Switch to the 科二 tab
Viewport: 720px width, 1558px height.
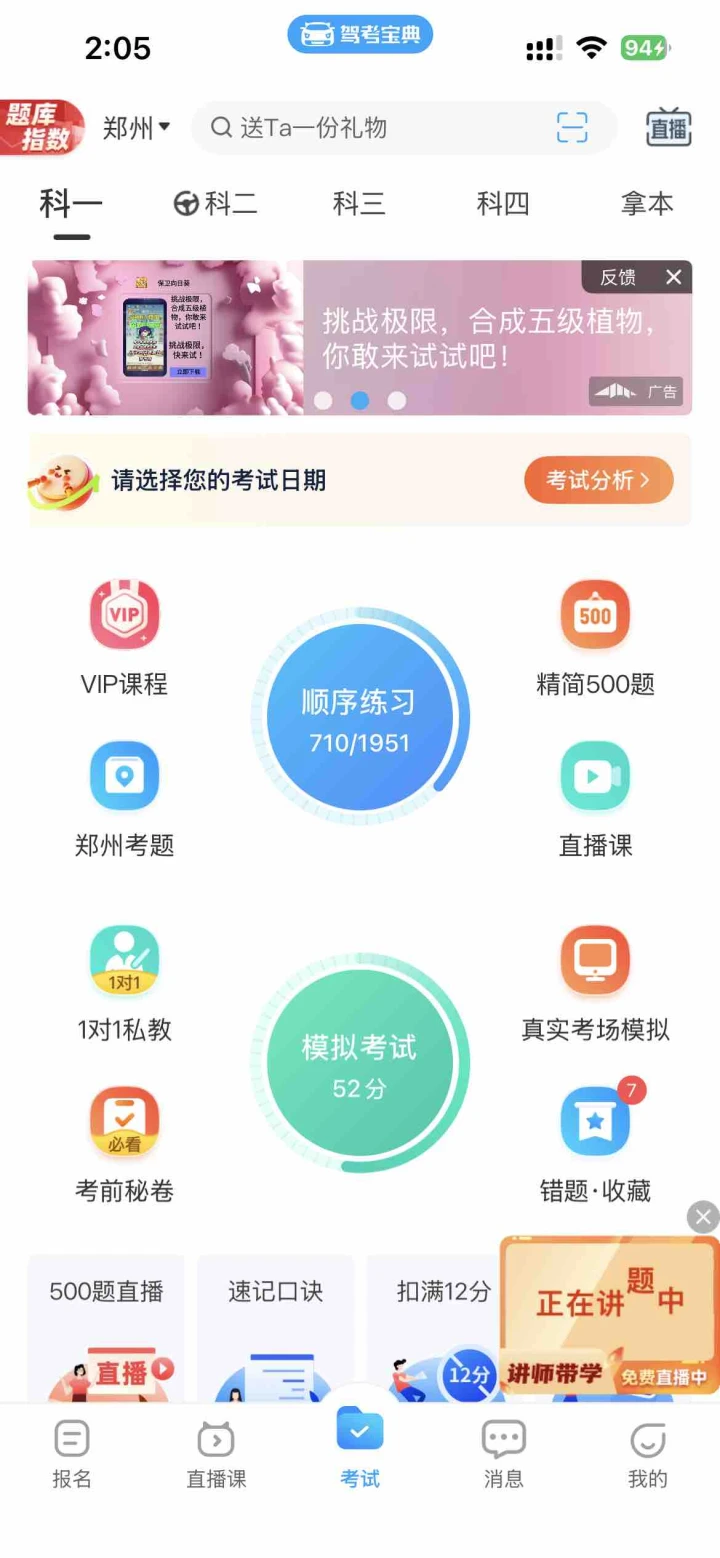216,204
